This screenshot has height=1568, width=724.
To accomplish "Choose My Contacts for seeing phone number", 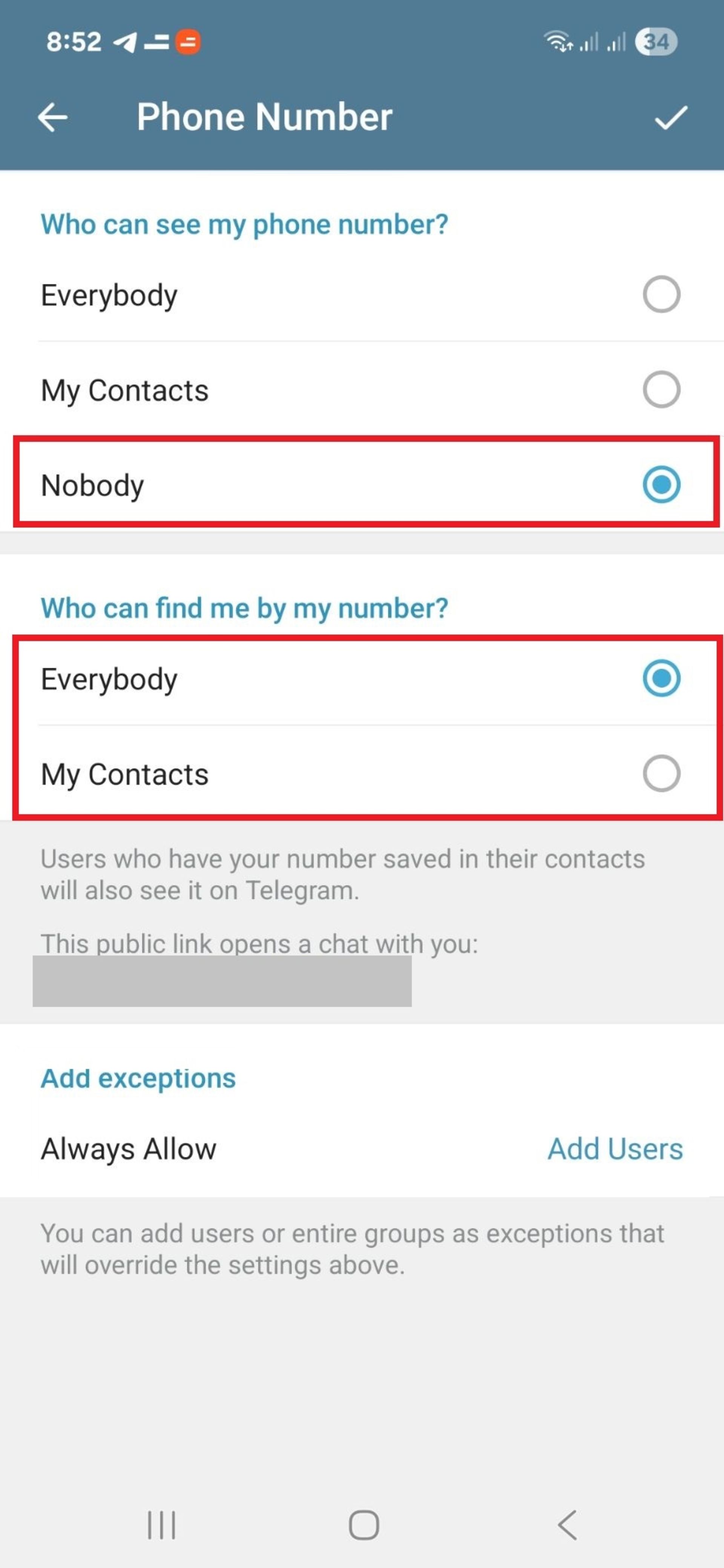I will [661, 390].
